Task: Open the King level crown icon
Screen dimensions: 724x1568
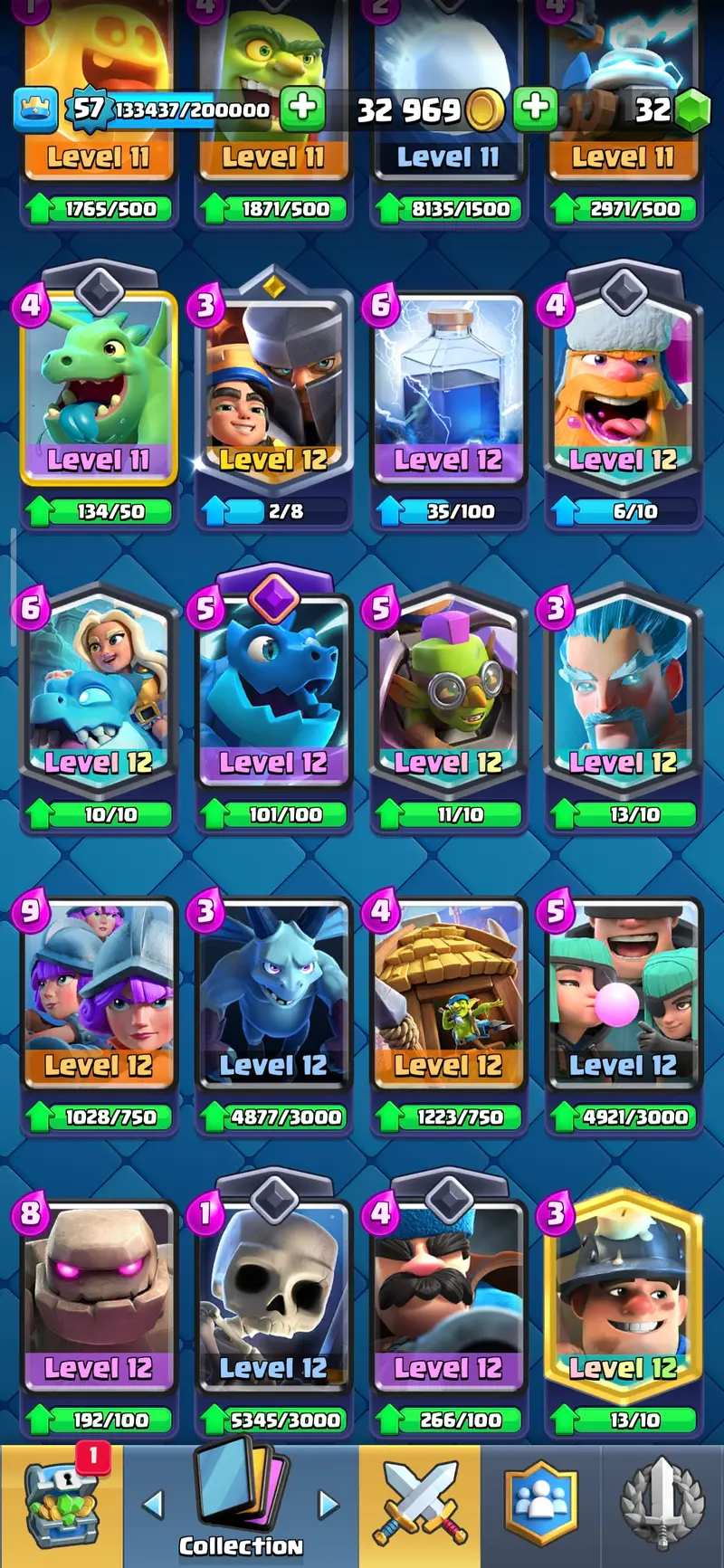Action: (x=36, y=109)
